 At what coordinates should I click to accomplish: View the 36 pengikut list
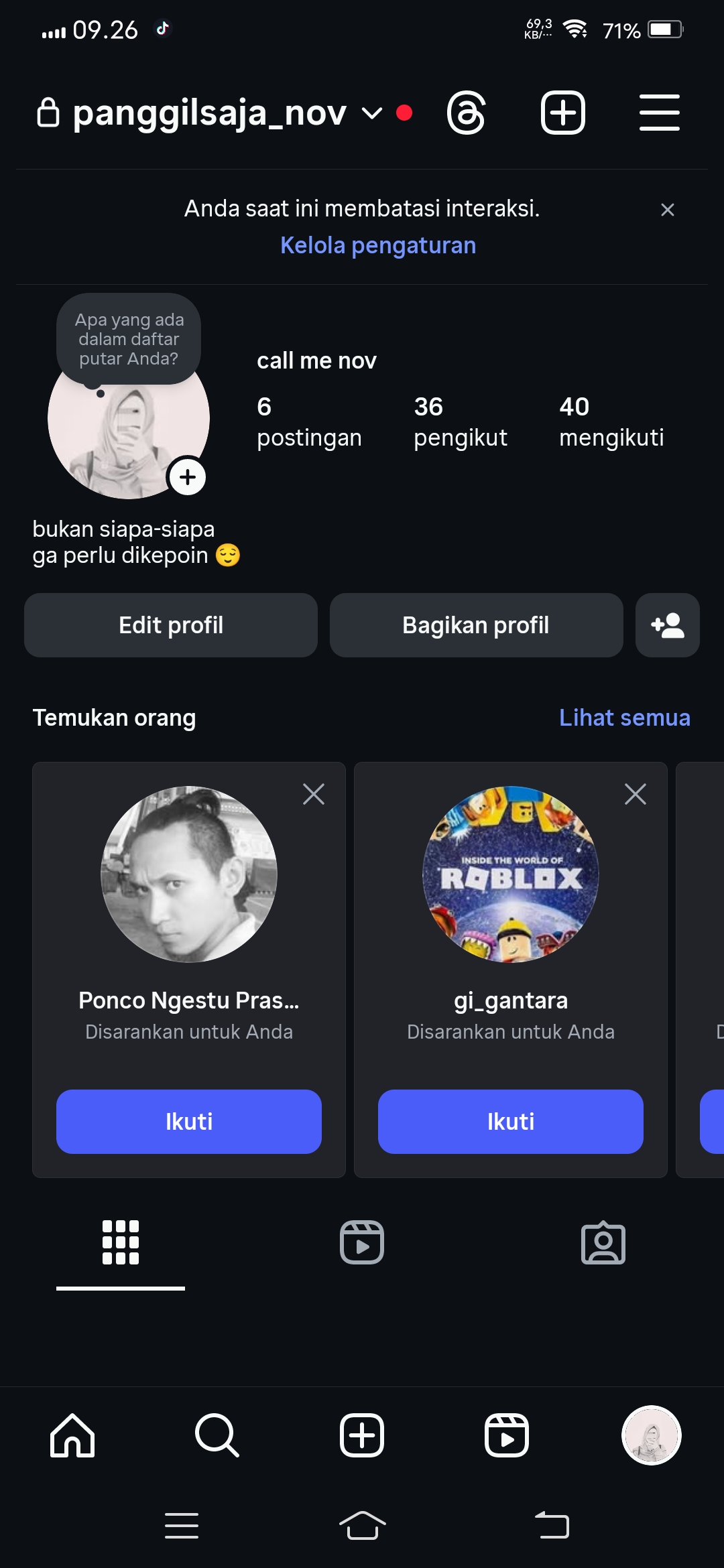click(460, 422)
